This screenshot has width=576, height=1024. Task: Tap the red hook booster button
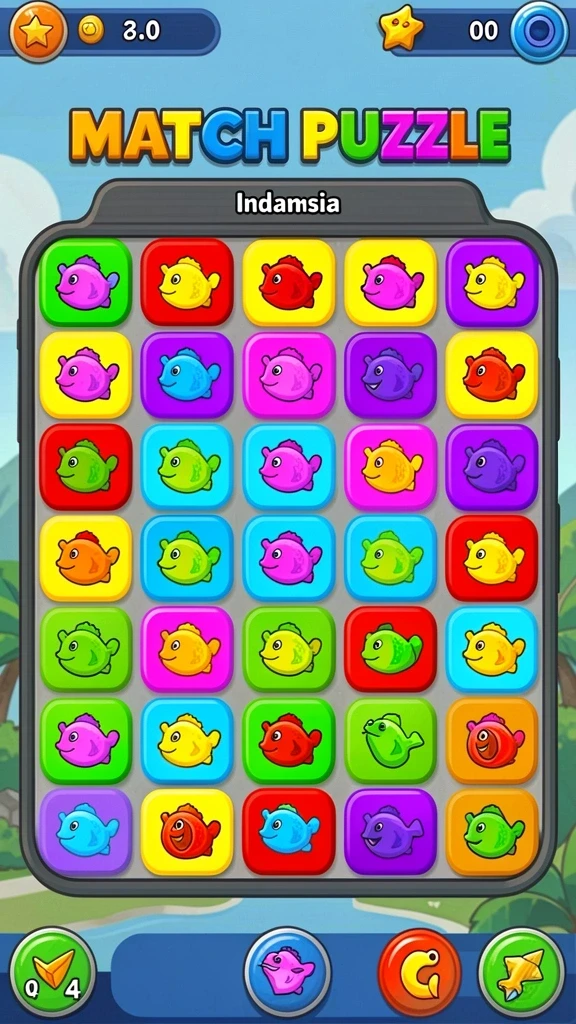[x=421, y=971]
